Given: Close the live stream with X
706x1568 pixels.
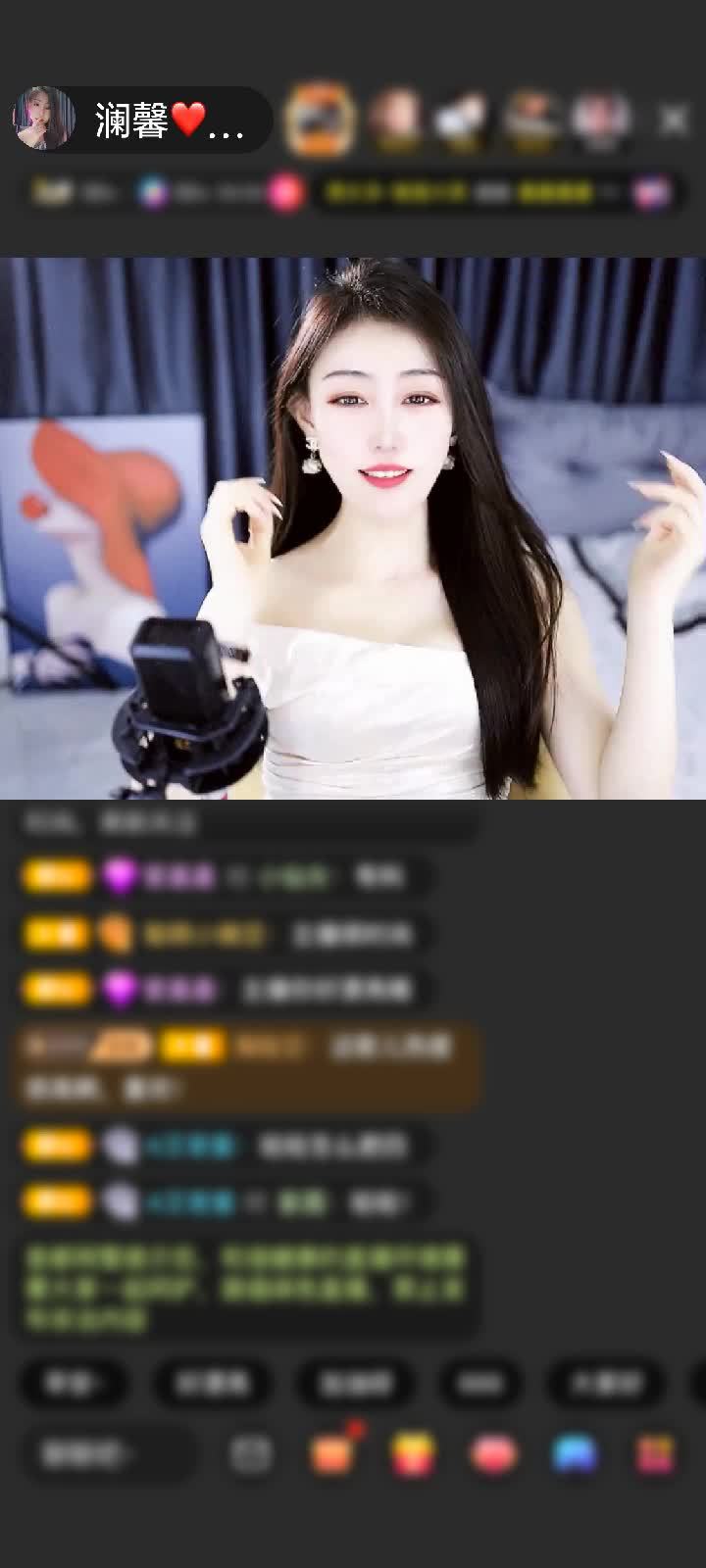Looking at the screenshot, I should (674, 120).
